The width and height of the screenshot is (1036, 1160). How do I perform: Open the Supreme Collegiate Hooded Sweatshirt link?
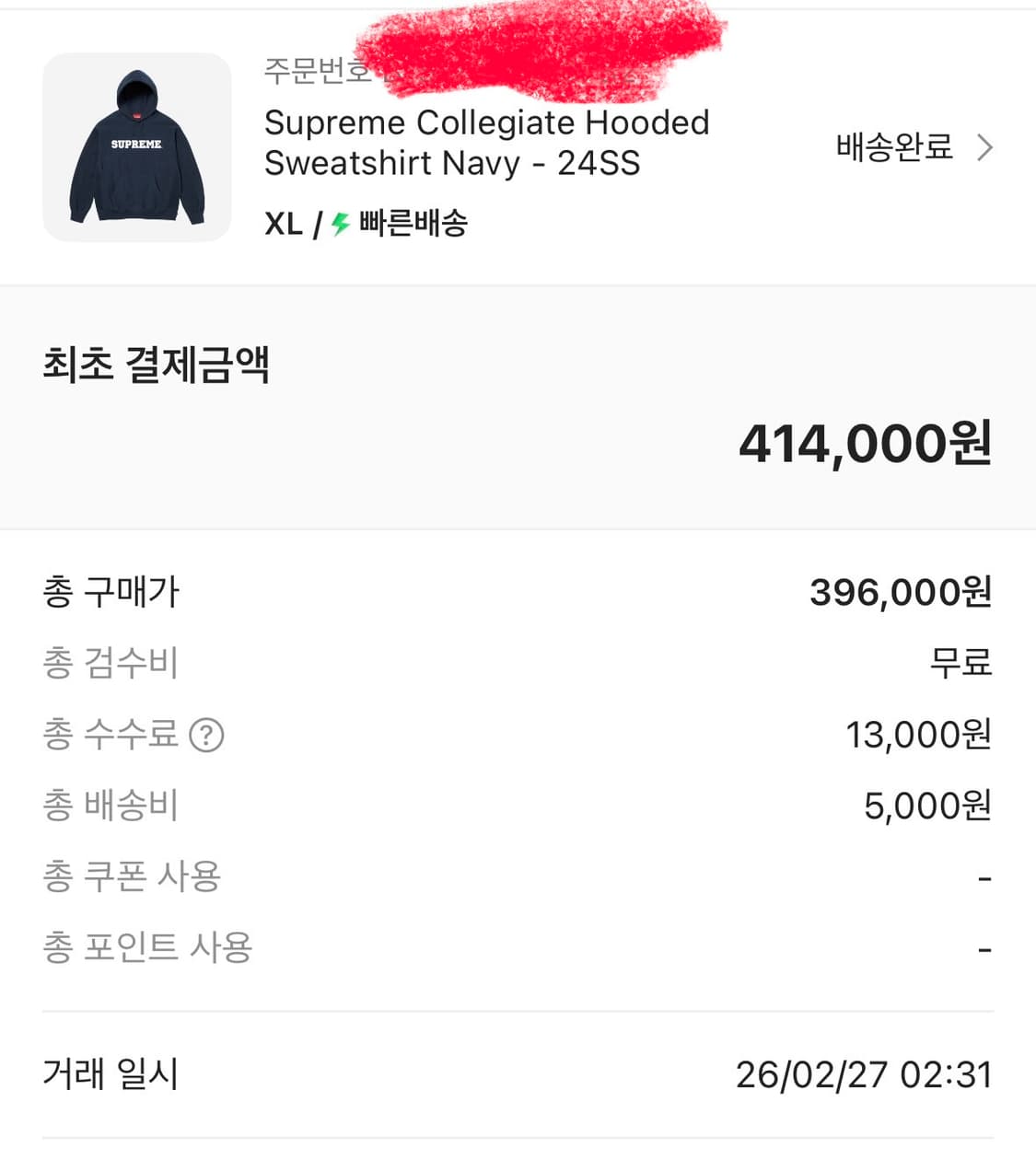tap(486, 143)
